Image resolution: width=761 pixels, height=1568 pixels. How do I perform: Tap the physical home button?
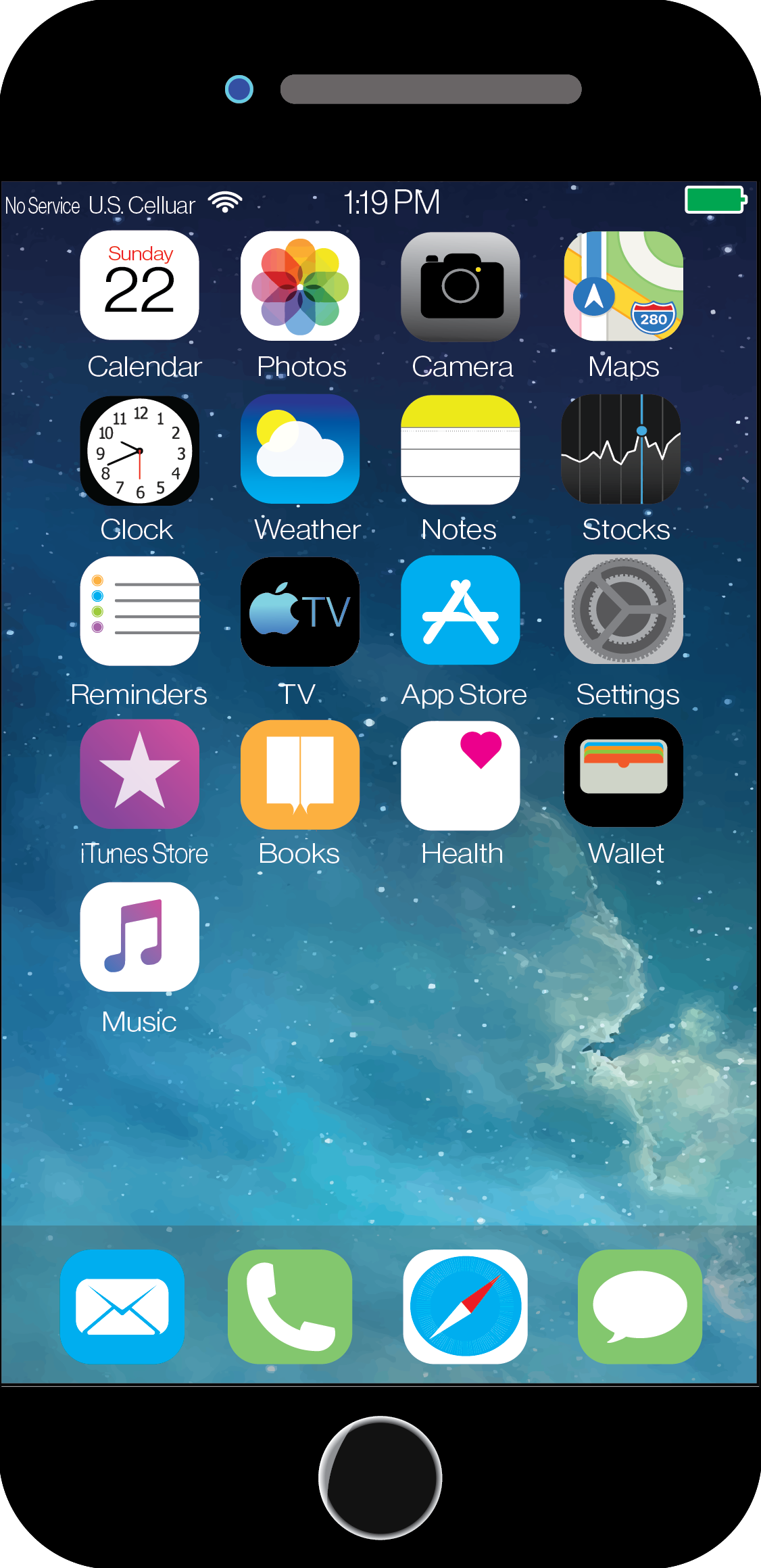click(x=380, y=1477)
